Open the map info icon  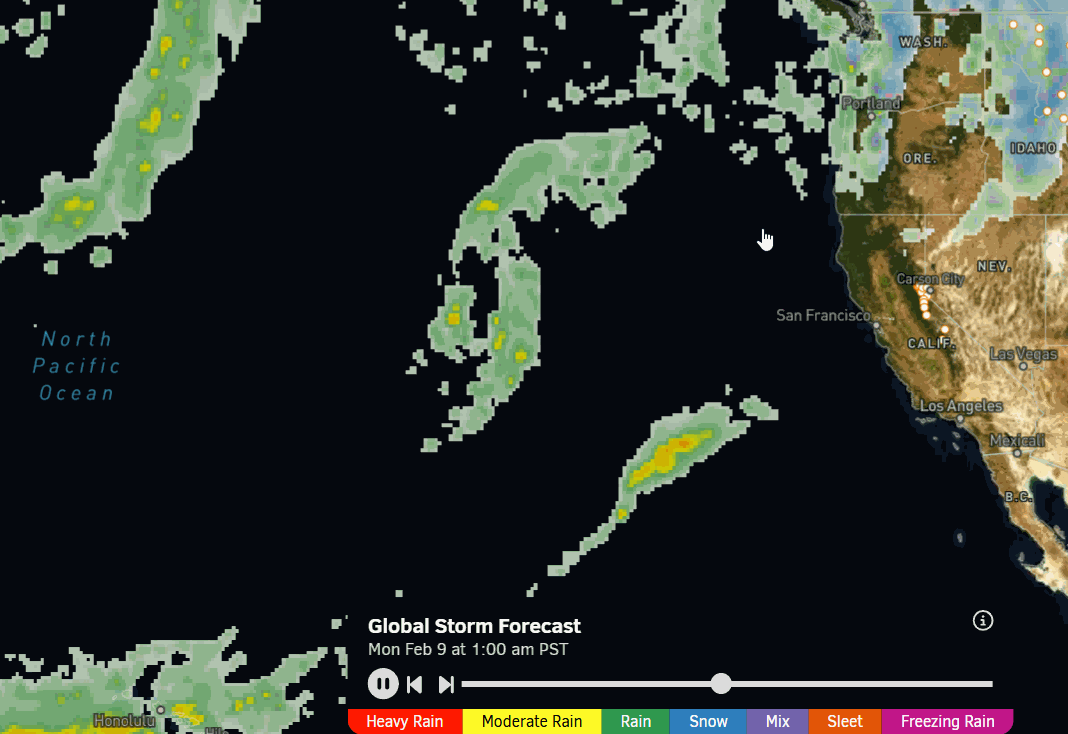(x=983, y=621)
